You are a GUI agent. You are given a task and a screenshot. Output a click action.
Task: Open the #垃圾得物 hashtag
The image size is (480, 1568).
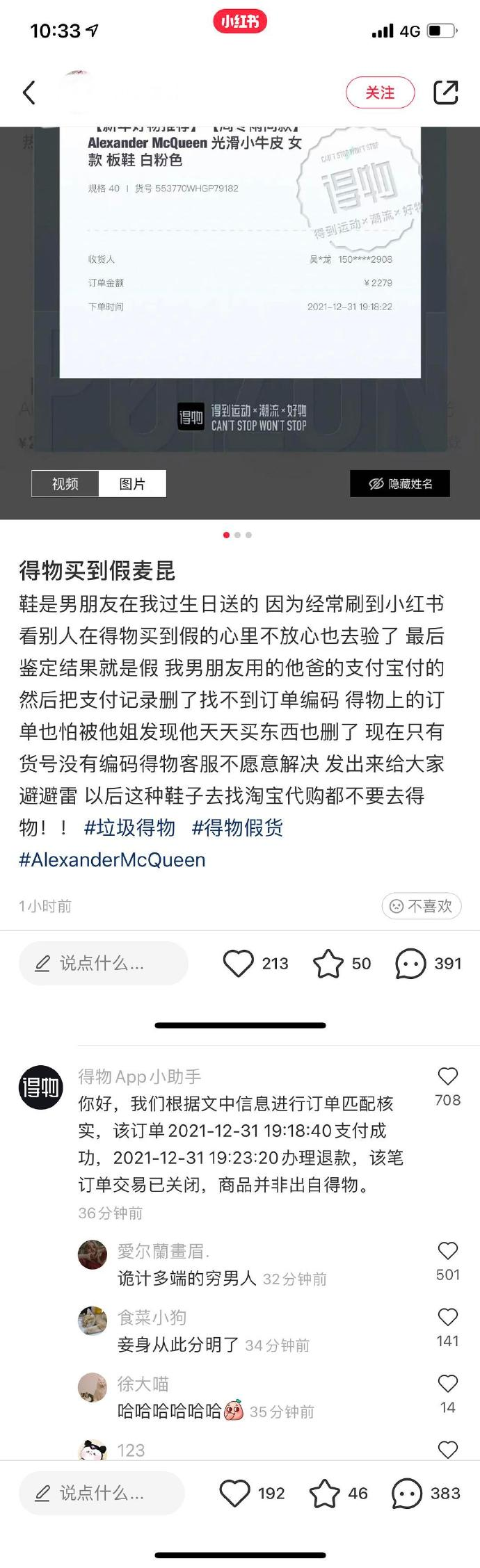tap(129, 827)
